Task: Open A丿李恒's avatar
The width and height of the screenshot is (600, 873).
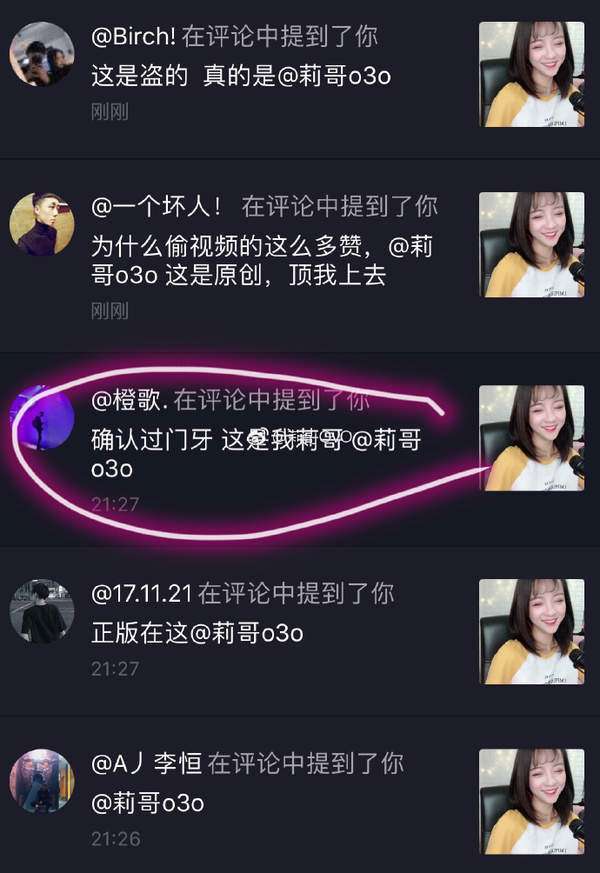Action: pos(42,780)
